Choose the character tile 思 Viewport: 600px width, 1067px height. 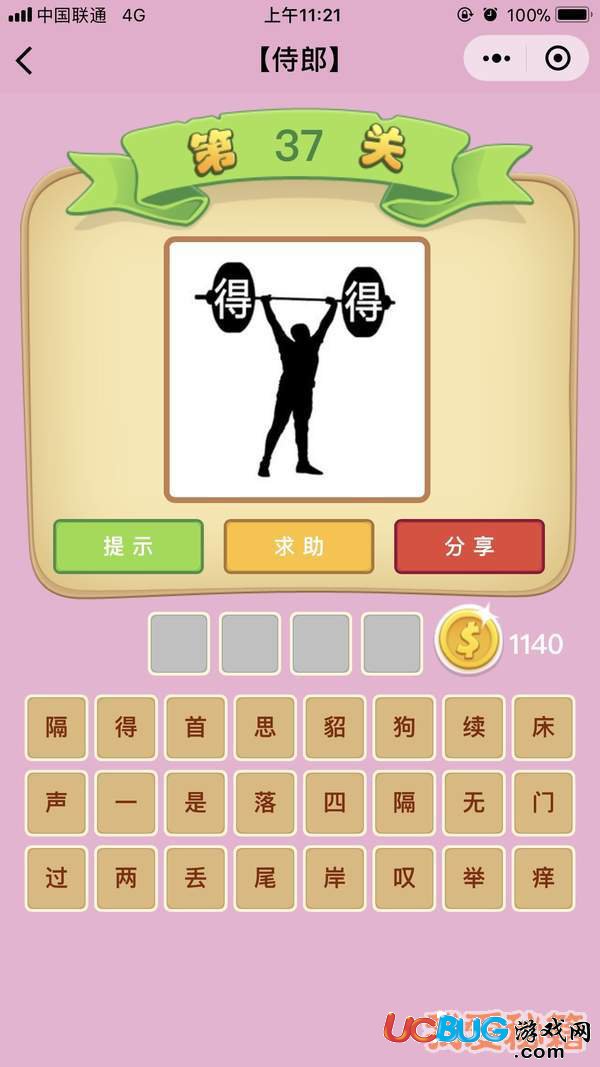tap(265, 727)
